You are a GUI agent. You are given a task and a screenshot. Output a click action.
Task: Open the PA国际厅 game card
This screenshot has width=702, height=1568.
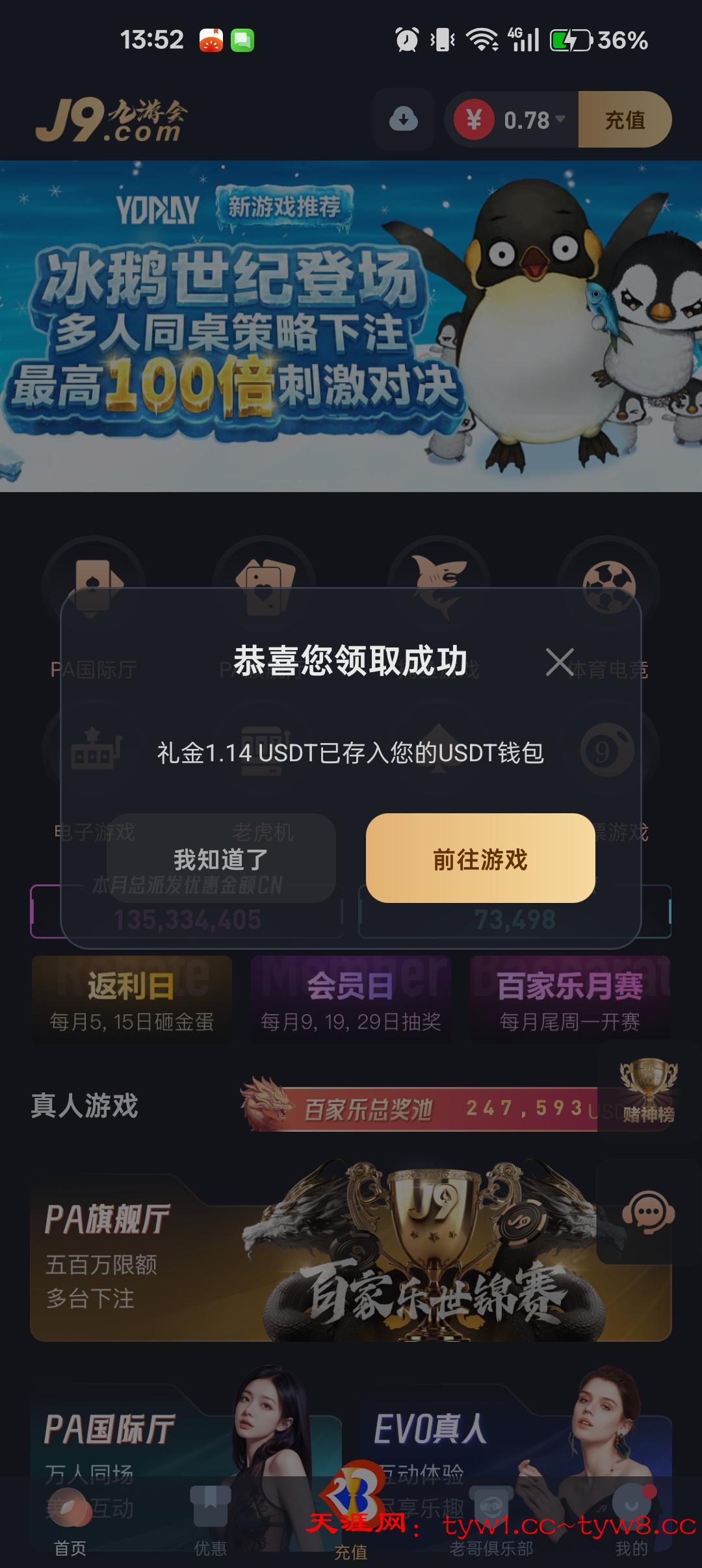click(x=186, y=1450)
